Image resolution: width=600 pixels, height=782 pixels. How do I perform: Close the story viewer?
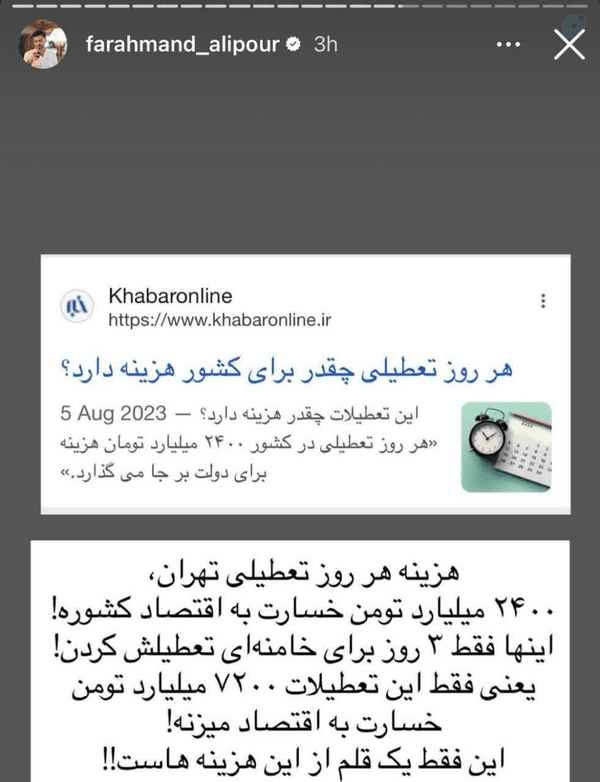569,44
